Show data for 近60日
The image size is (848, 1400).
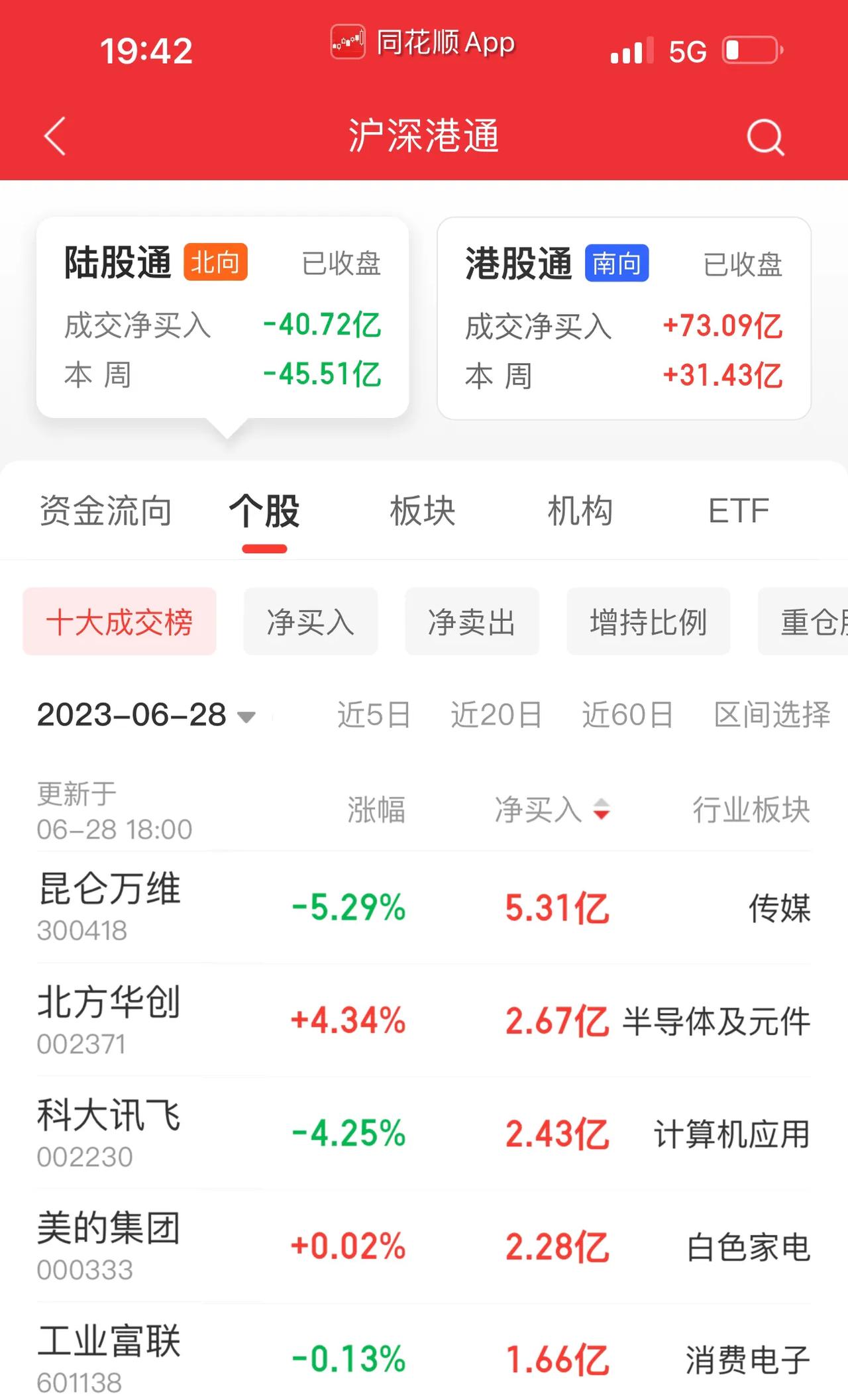coord(628,715)
